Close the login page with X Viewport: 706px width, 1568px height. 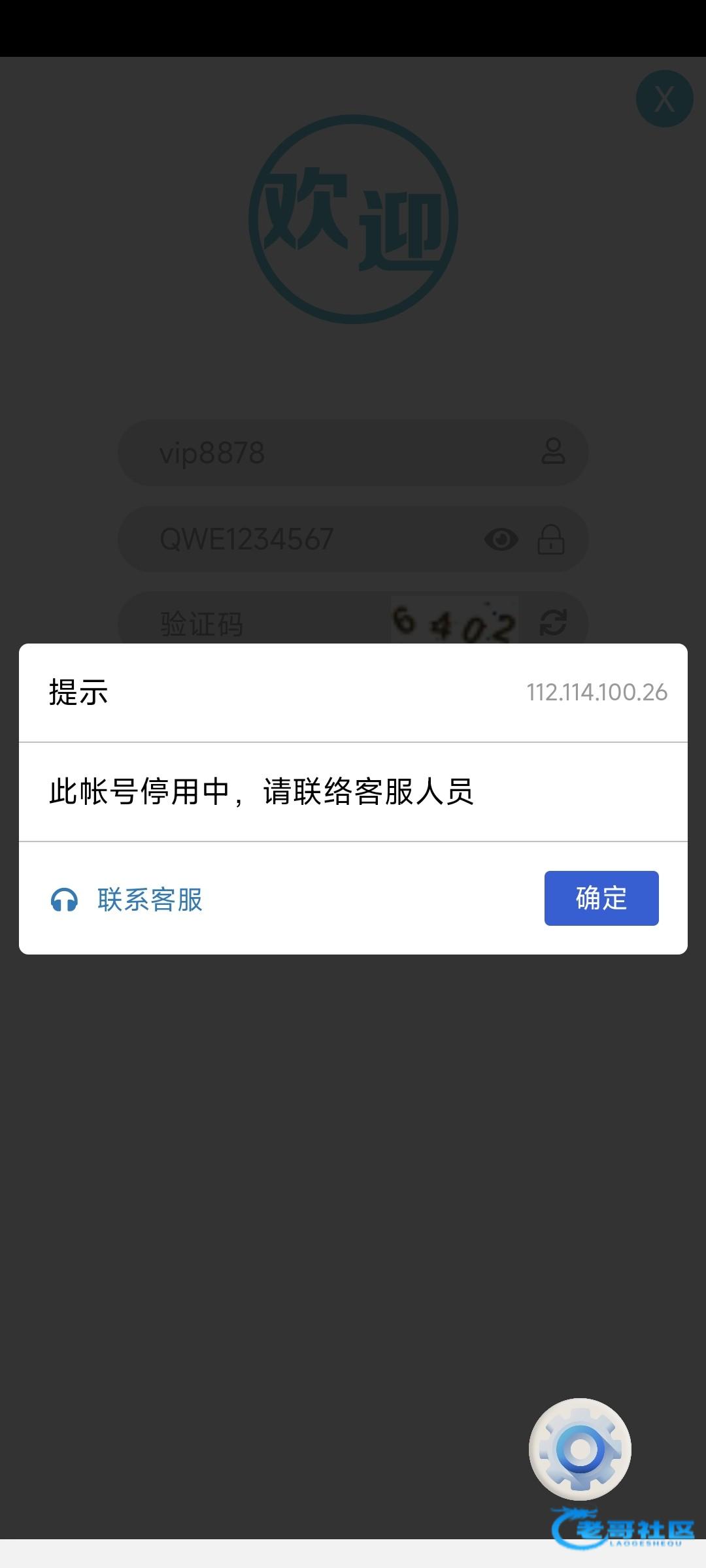(664, 99)
